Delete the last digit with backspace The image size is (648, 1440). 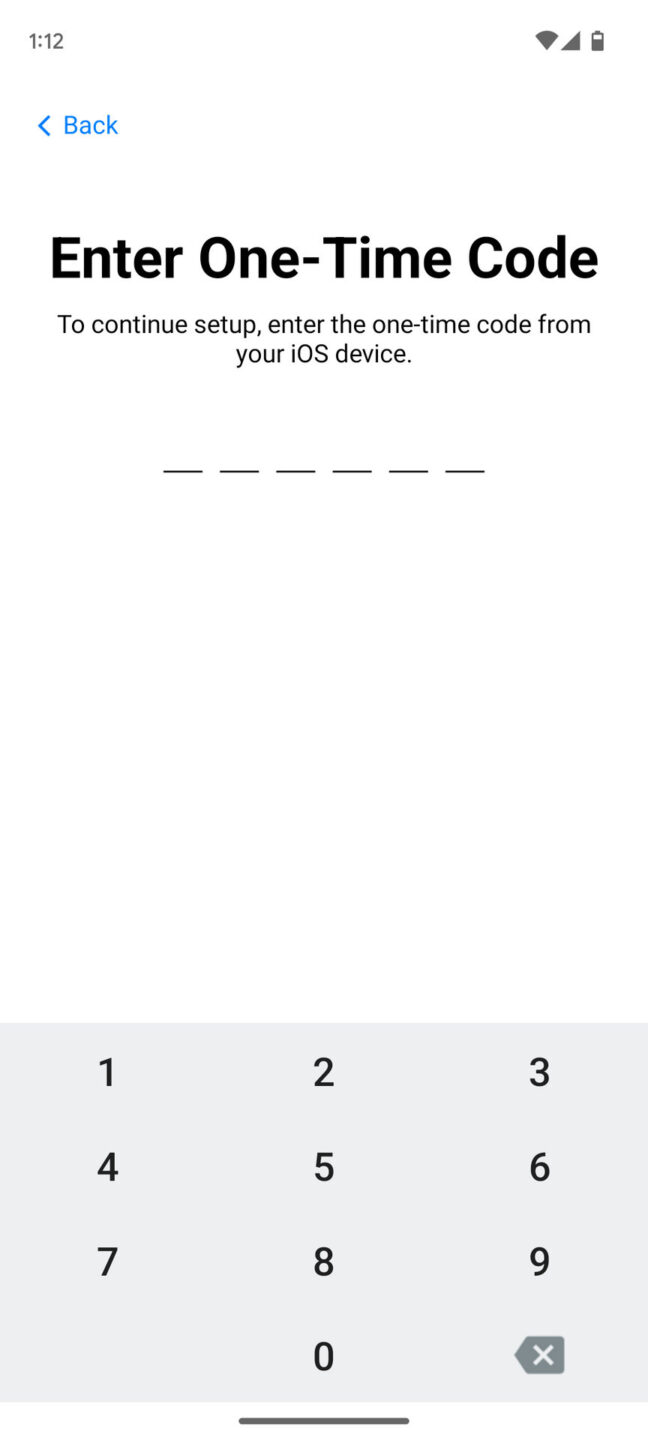(x=539, y=1356)
